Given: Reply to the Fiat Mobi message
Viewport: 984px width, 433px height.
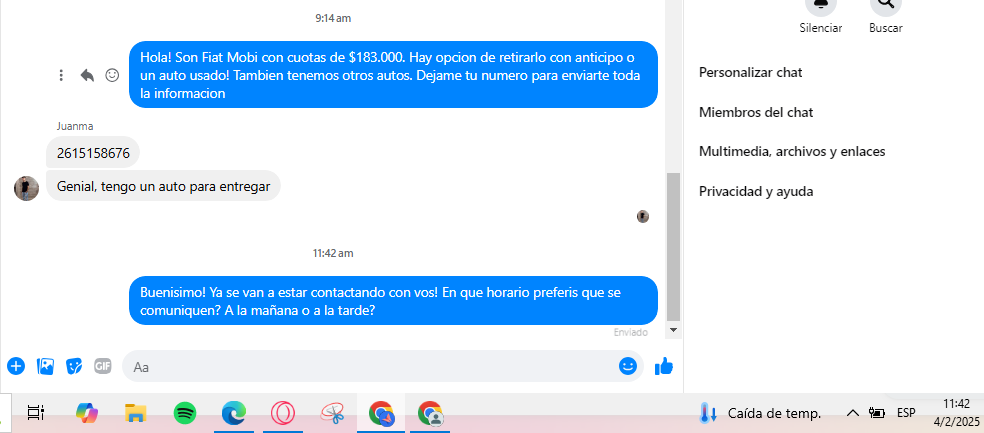Looking at the screenshot, I should [87, 75].
